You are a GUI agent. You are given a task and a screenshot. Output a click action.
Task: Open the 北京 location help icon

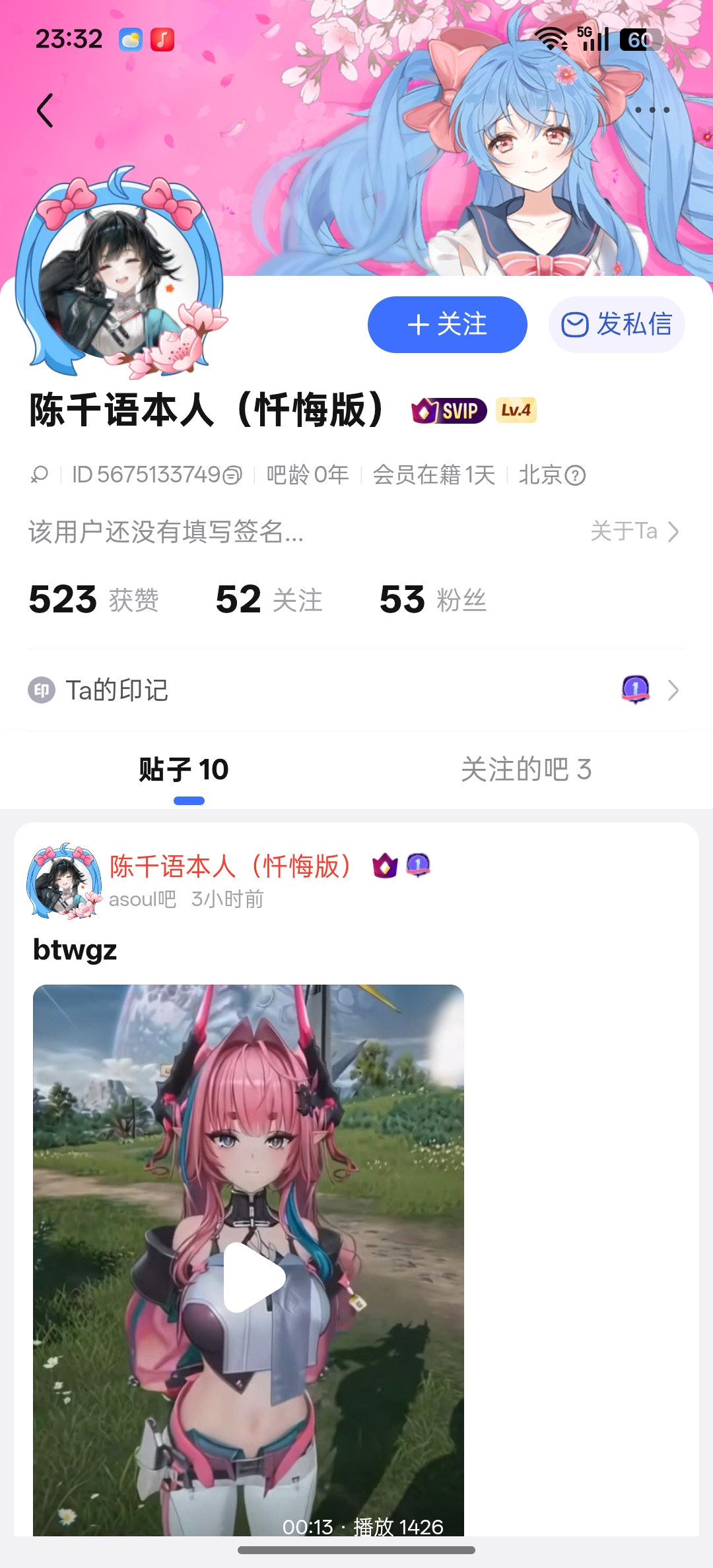[x=576, y=475]
